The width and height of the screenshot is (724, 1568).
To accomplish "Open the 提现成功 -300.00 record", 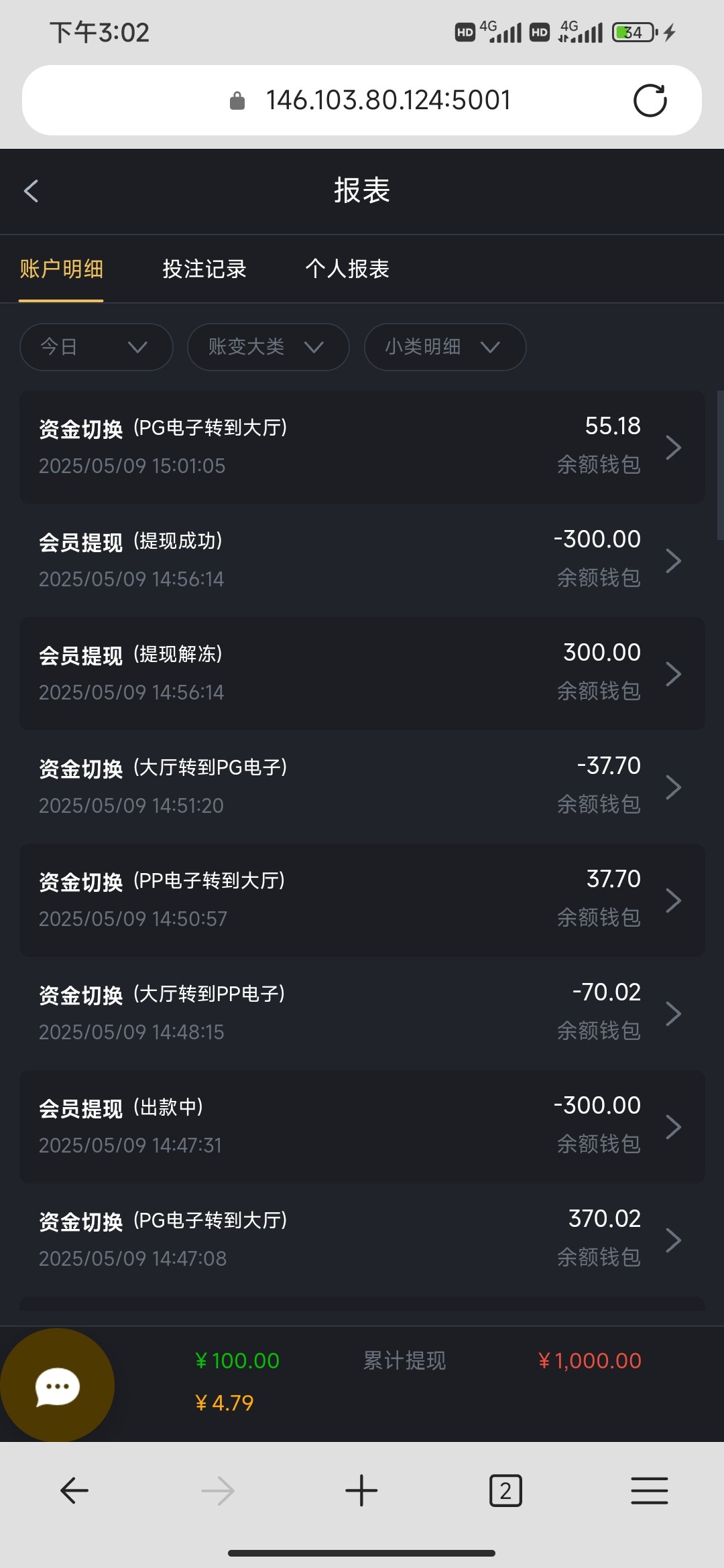I will tap(362, 560).
